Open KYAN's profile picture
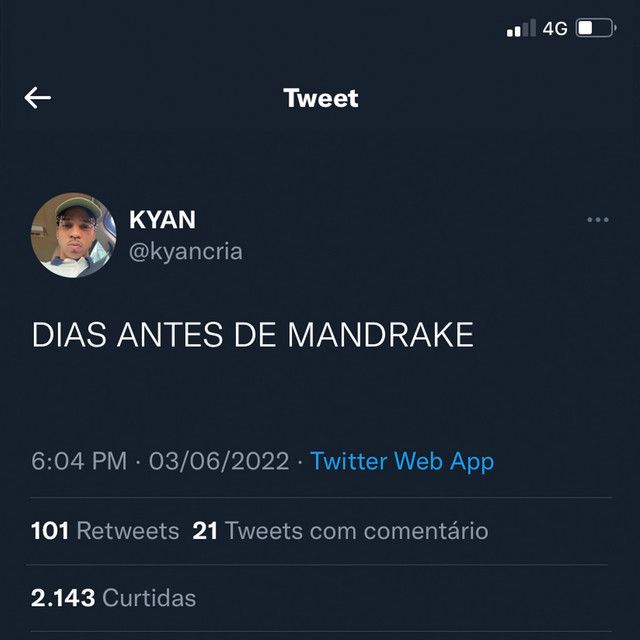The width and height of the screenshot is (640, 640). (74, 235)
